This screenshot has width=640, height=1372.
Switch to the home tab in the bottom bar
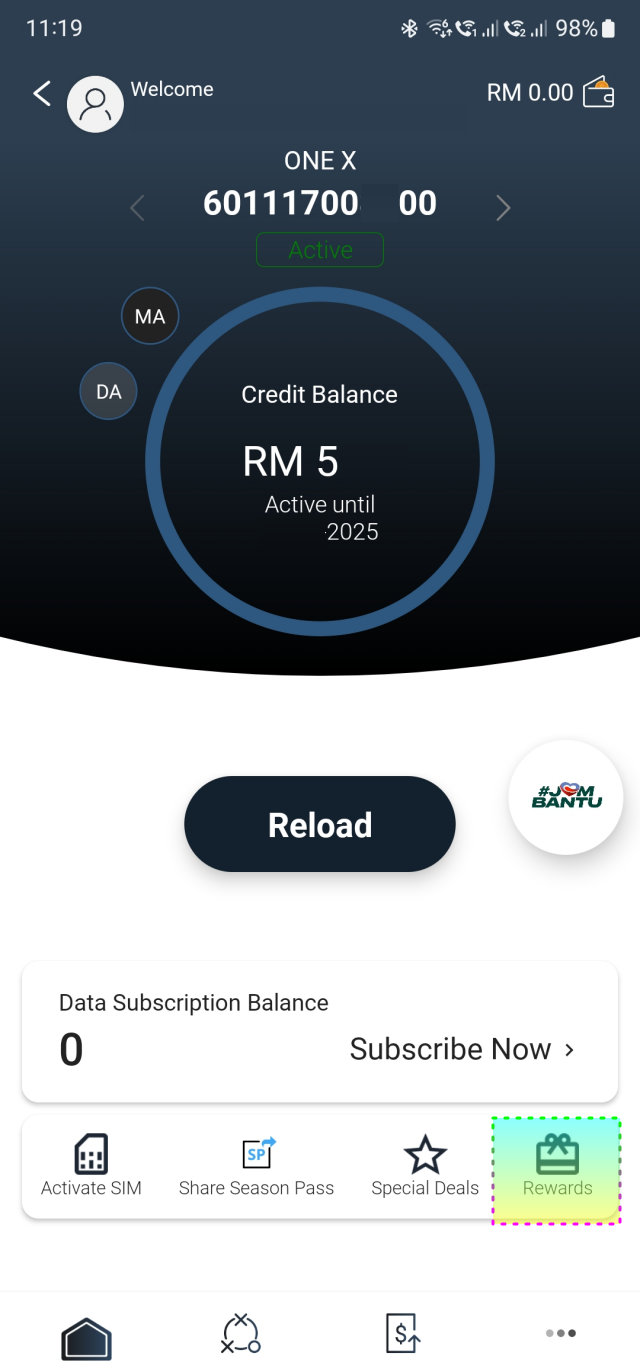pos(86,1336)
